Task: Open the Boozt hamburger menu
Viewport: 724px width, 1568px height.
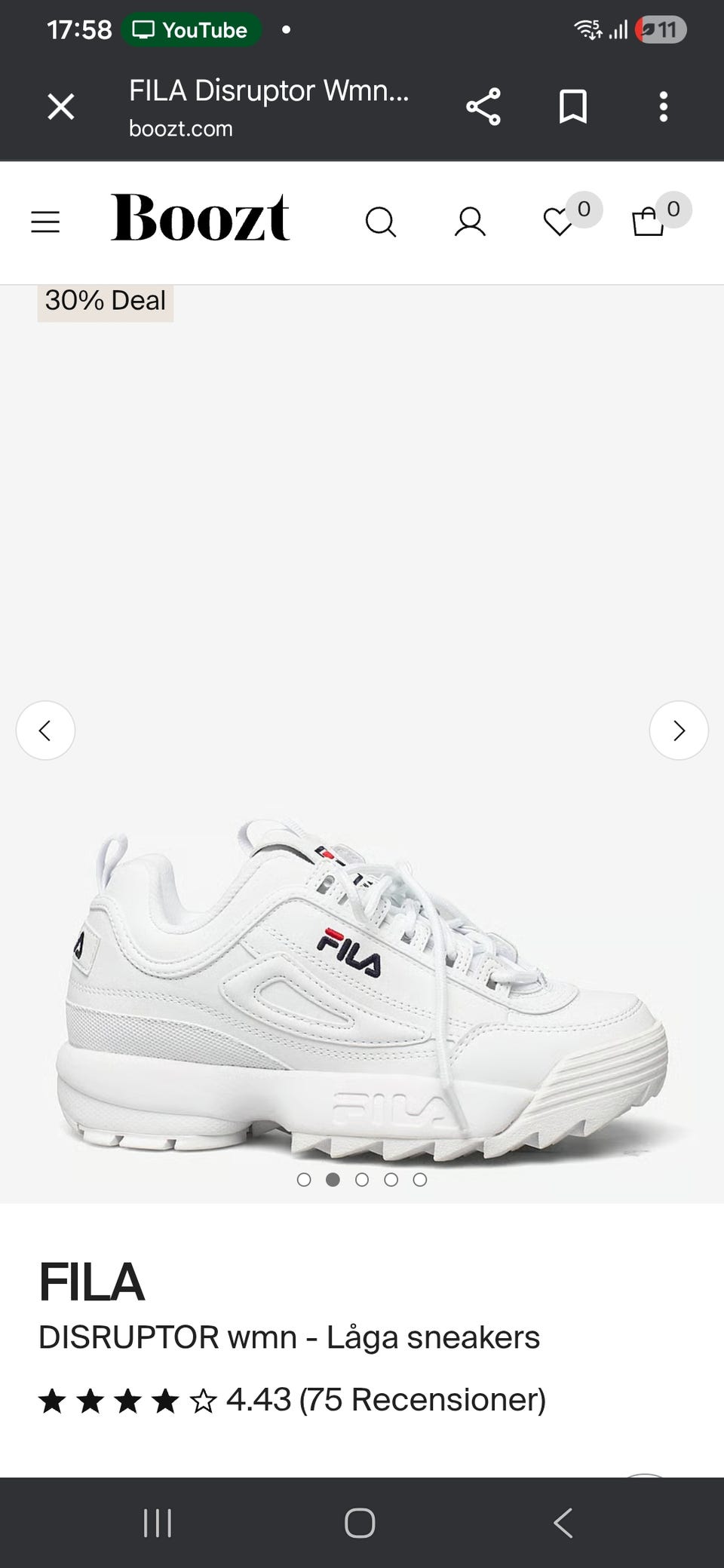Action: pyautogui.click(x=45, y=222)
